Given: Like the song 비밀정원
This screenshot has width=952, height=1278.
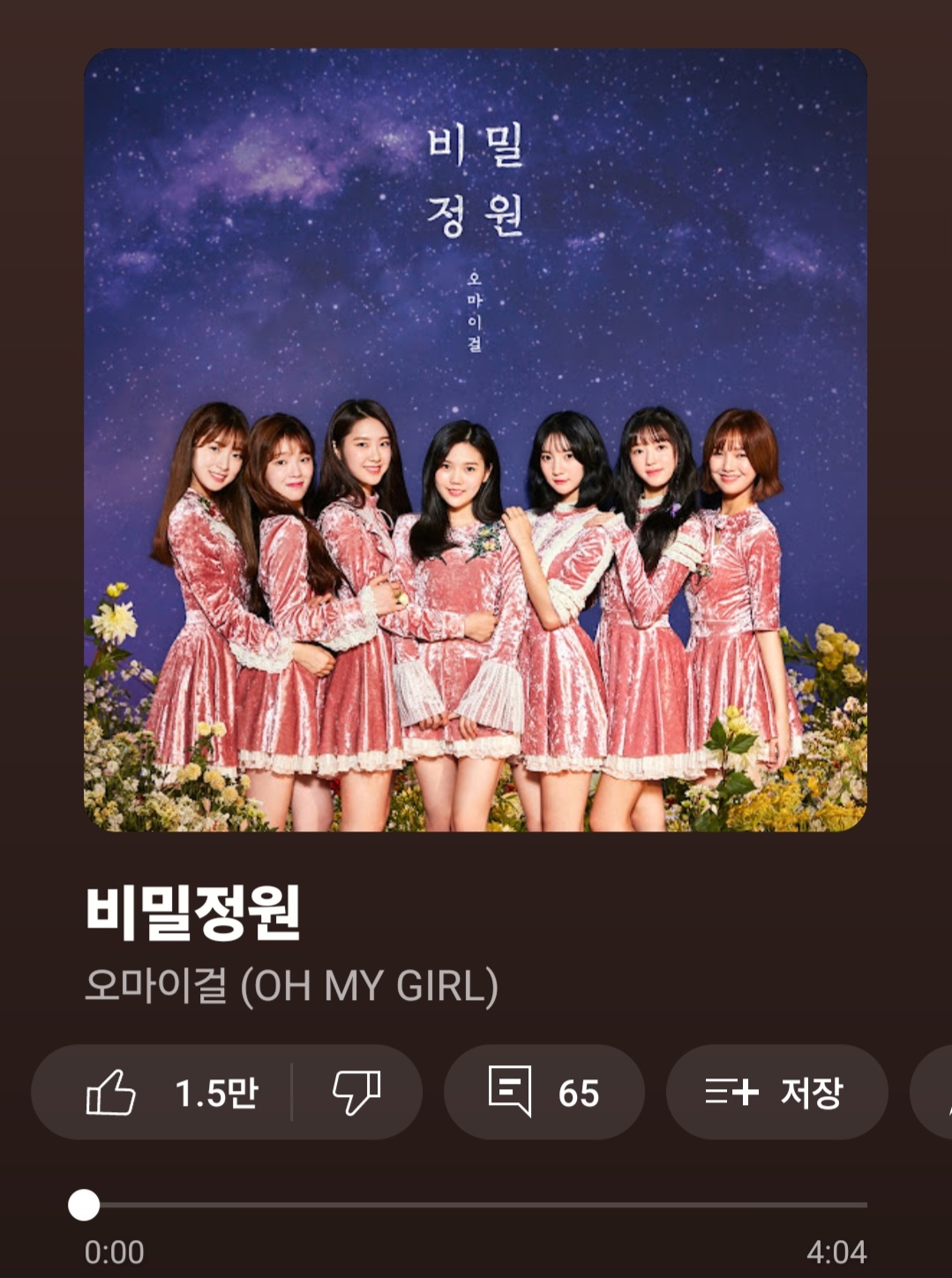Looking at the screenshot, I should tap(168, 1093).
